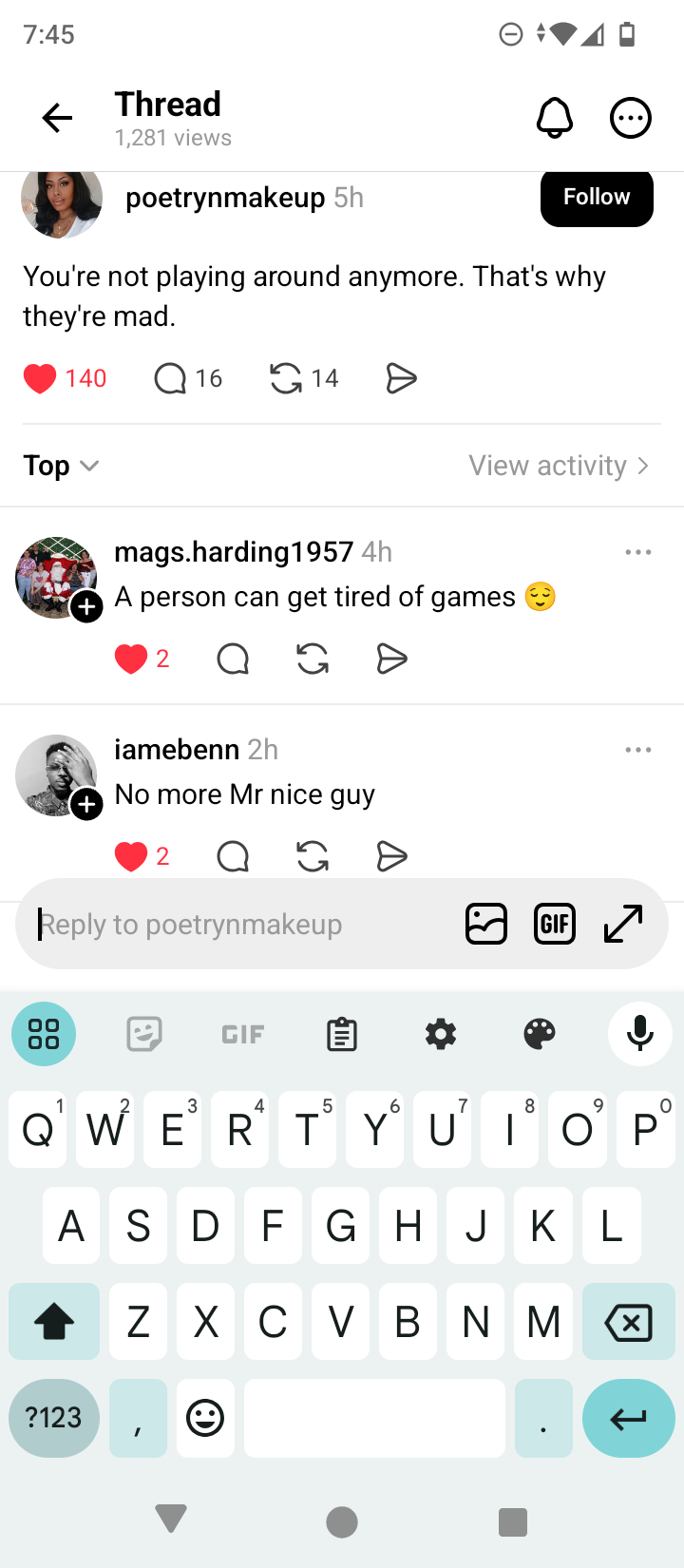This screenshot has width=684, height=1568.
Task: Follow iamebenn via the avatar plus
Action: 86,805
